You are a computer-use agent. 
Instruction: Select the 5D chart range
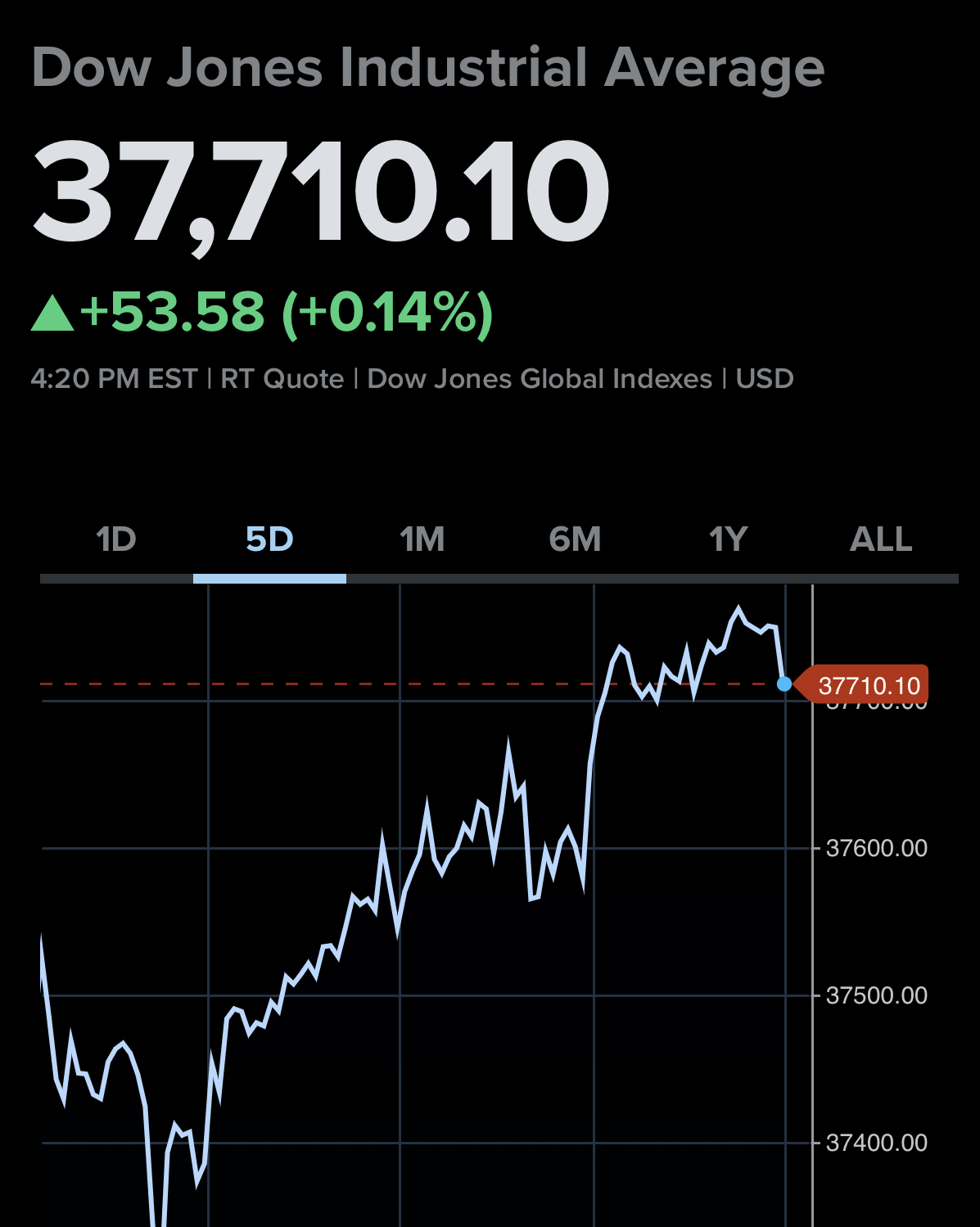[x=269, y=539]
